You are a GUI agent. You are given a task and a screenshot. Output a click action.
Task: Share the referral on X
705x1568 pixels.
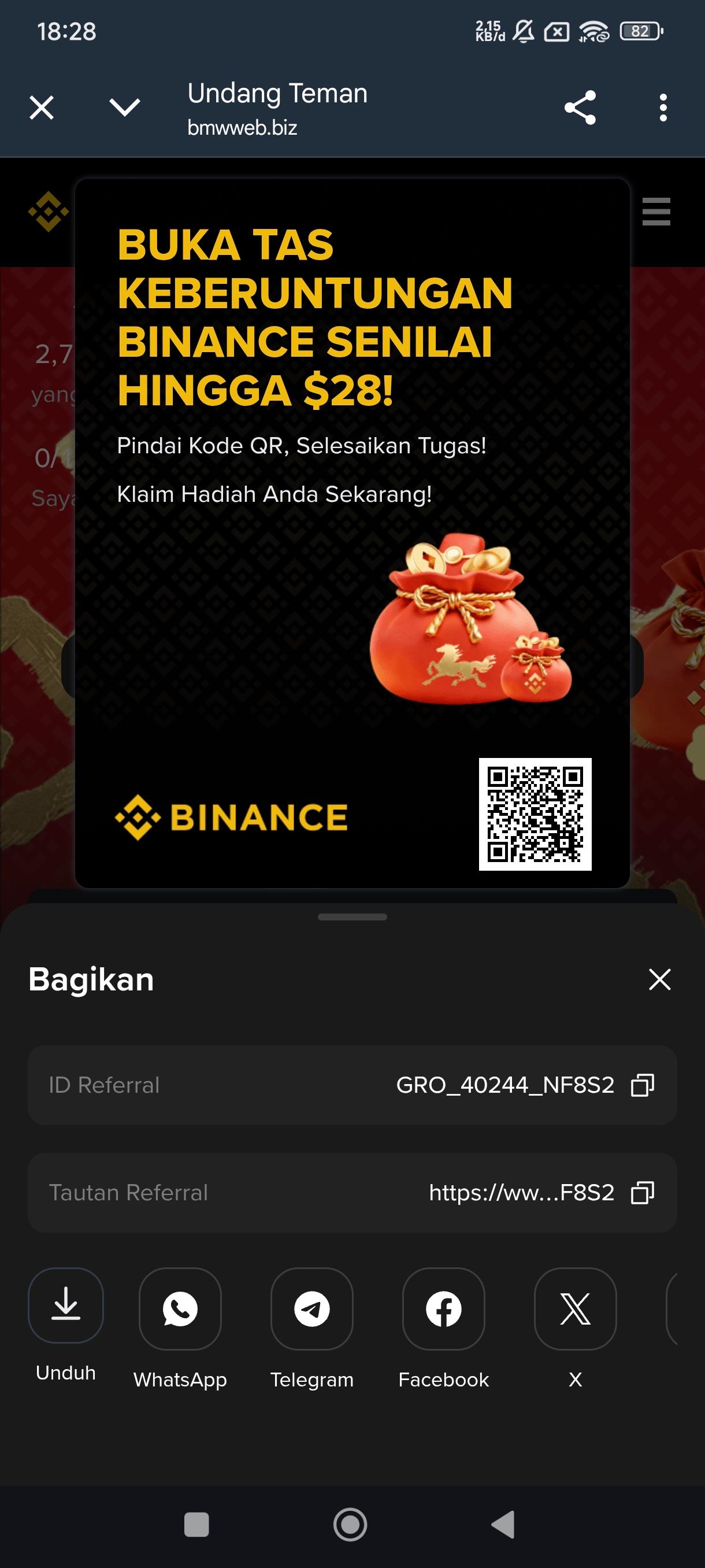575,1309
